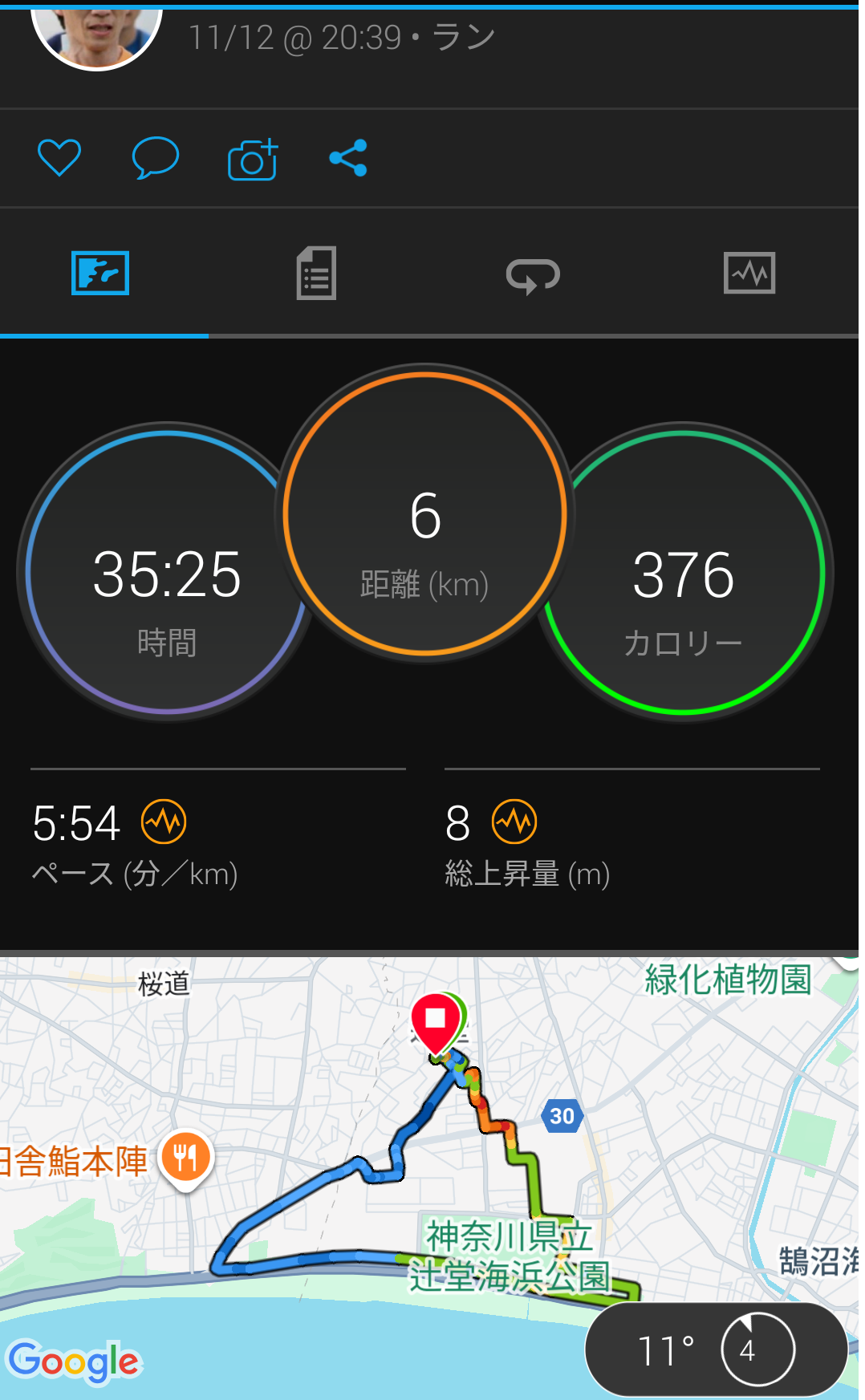865x1400 pixels.
Task: Open the 11° weather details widget
Action: (x=716, y=1349)
